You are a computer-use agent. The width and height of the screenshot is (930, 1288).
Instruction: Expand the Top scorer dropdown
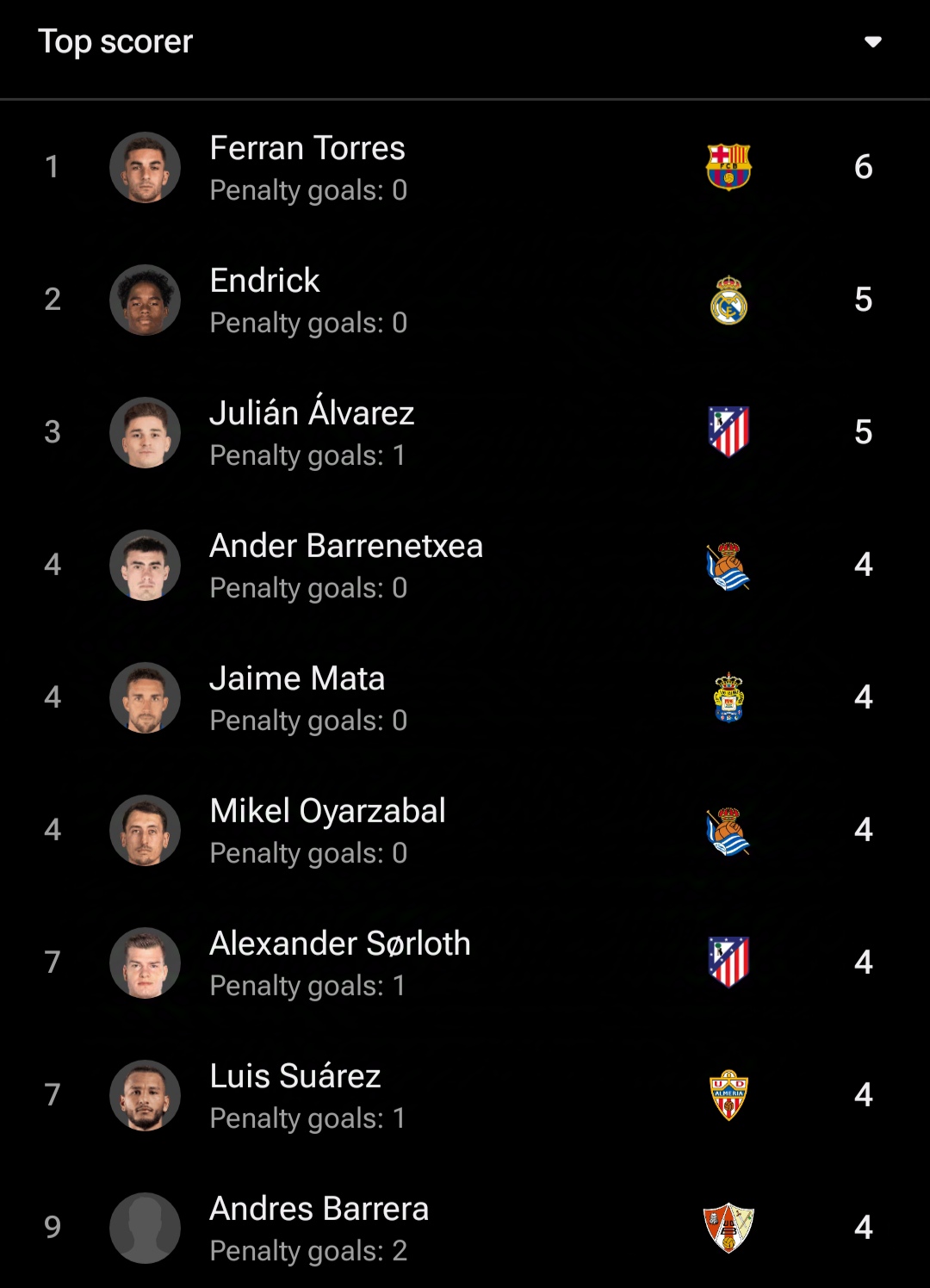pyautogui.click(x=872, y=42)
